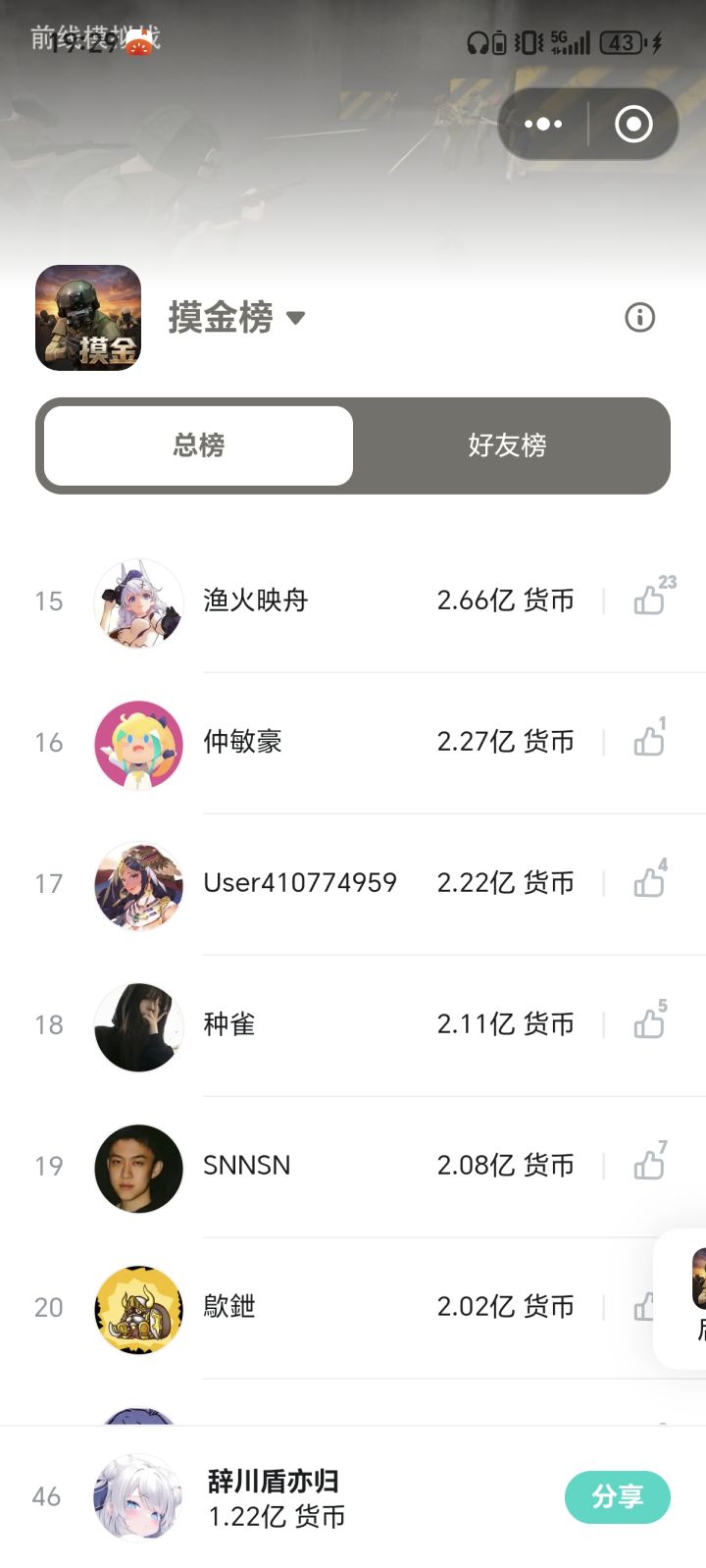Open 渔火映舟's rank 15 row
This screenshot has height=1568, width=706.
point(294,601)
